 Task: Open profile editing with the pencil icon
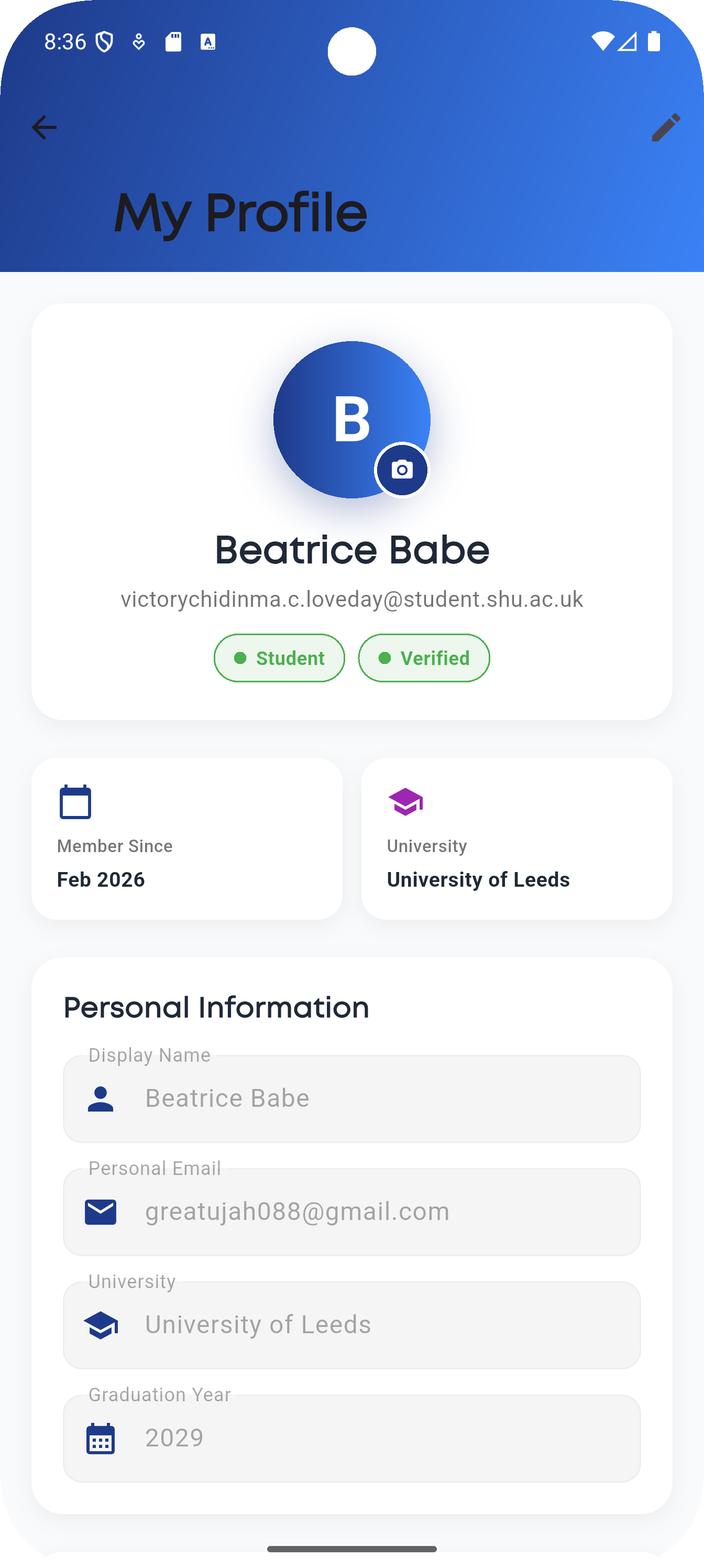(666, 127)
